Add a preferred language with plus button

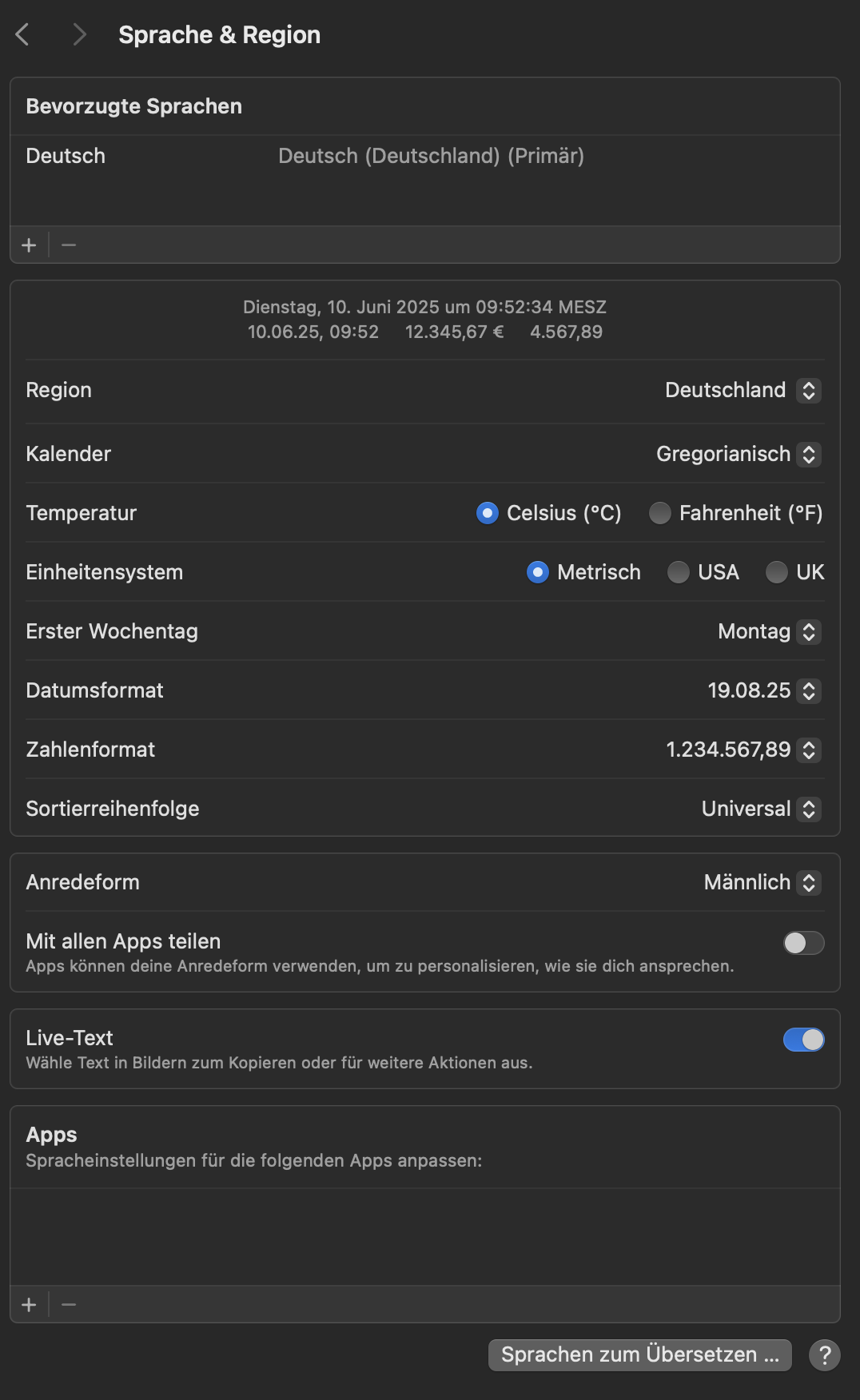(x=30, y=245)
